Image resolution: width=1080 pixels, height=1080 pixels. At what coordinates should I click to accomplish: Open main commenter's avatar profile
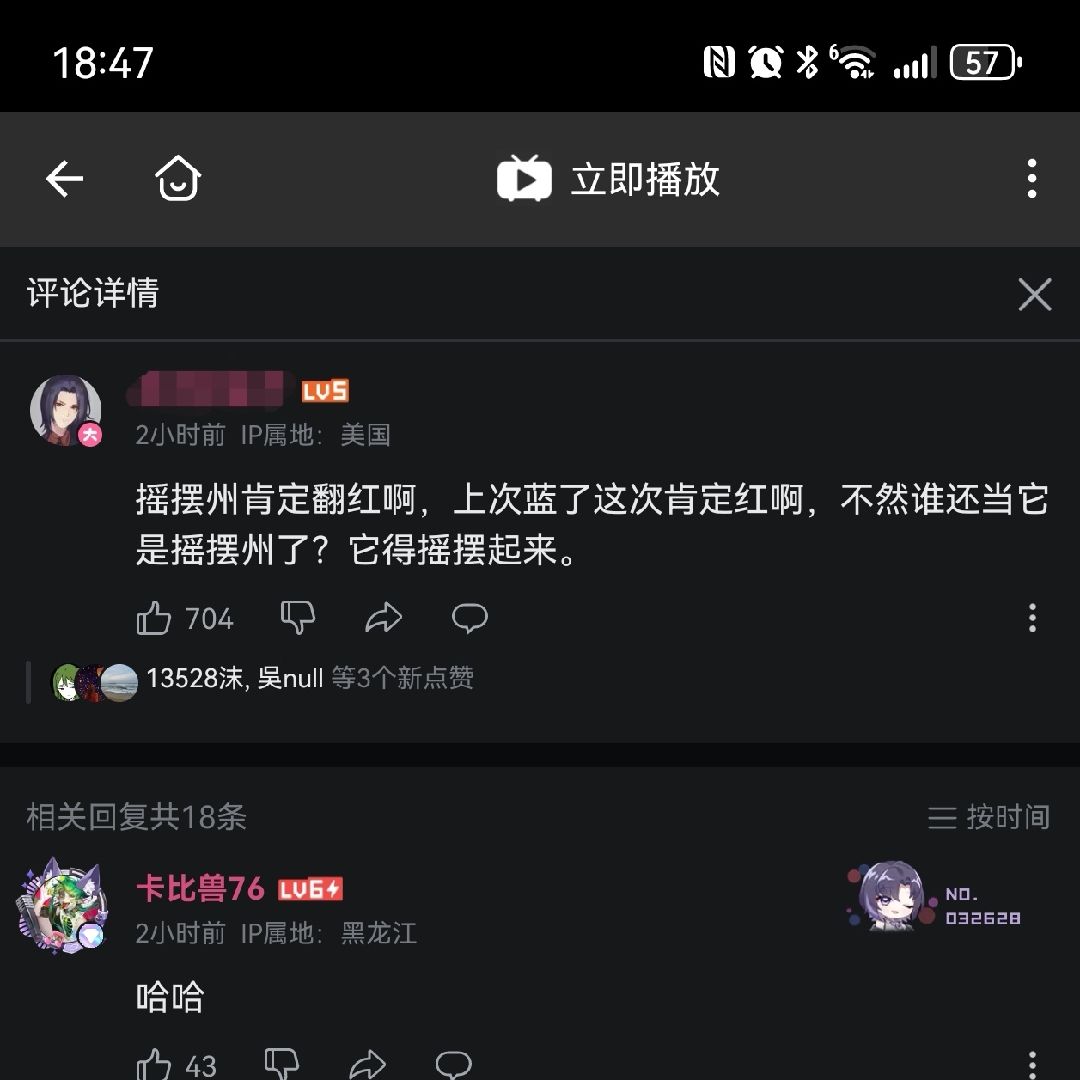pyautogui.click(x=66, y=410)
